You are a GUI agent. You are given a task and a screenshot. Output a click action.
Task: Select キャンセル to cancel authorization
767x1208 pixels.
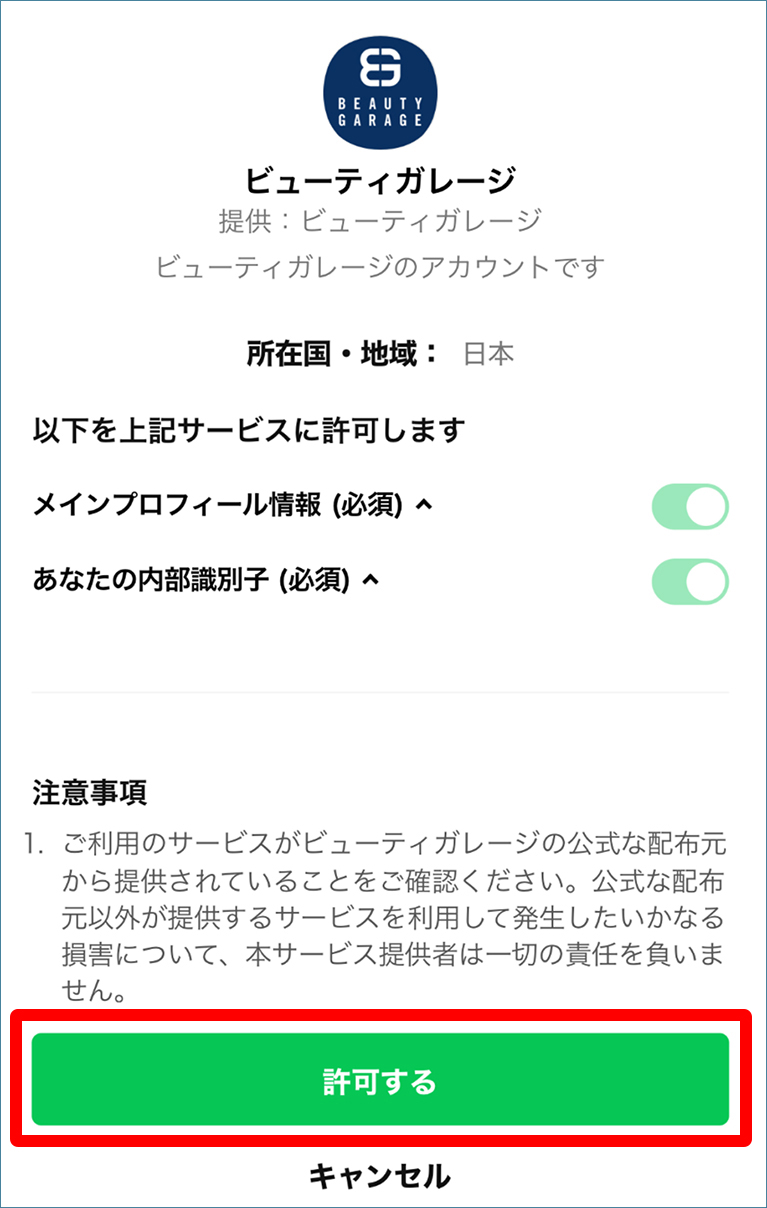pyautogui.click(x=383, y=1178)
